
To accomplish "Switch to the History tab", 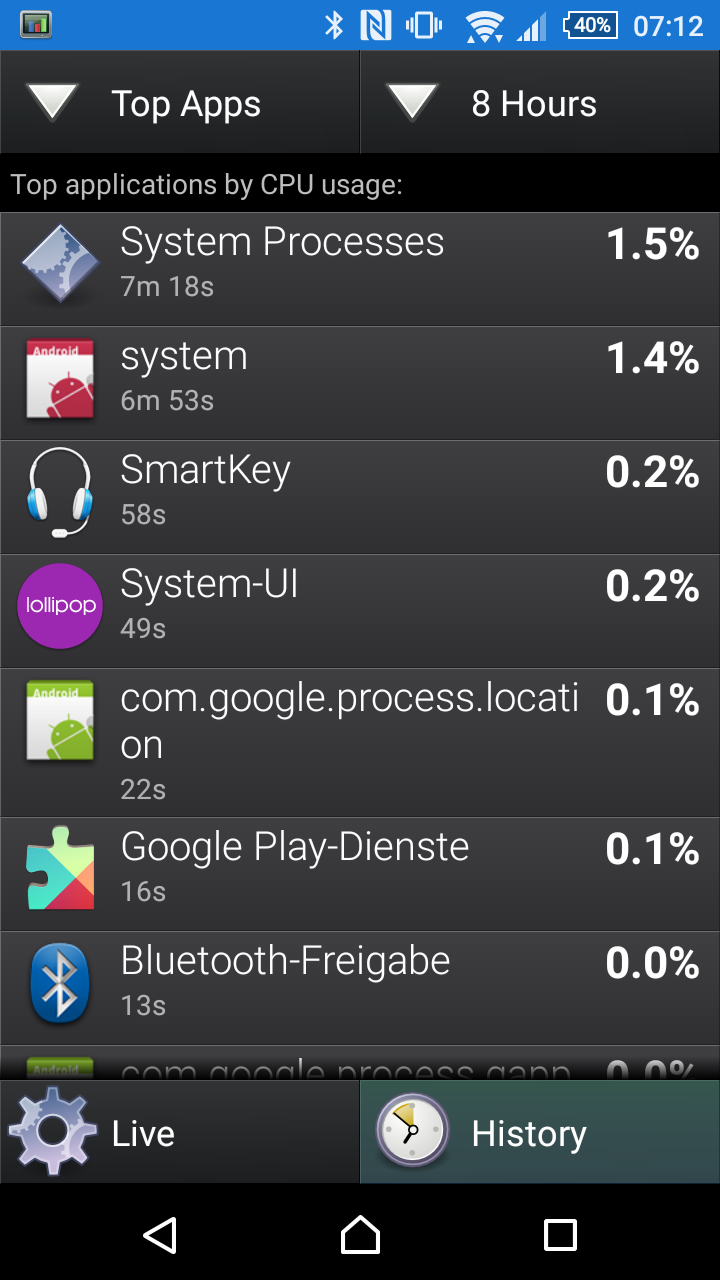I will coord(540,1132).
